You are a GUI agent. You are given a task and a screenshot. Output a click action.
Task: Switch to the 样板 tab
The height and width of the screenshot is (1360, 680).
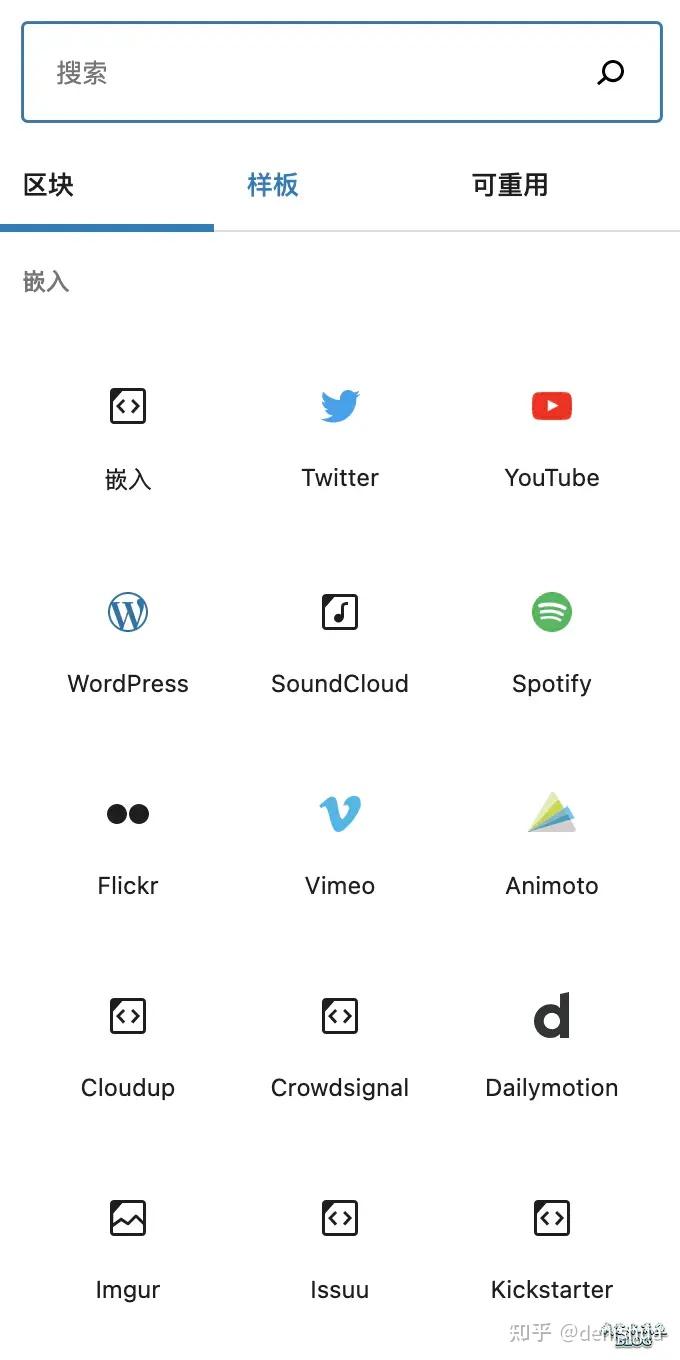[x=273, y=185]
